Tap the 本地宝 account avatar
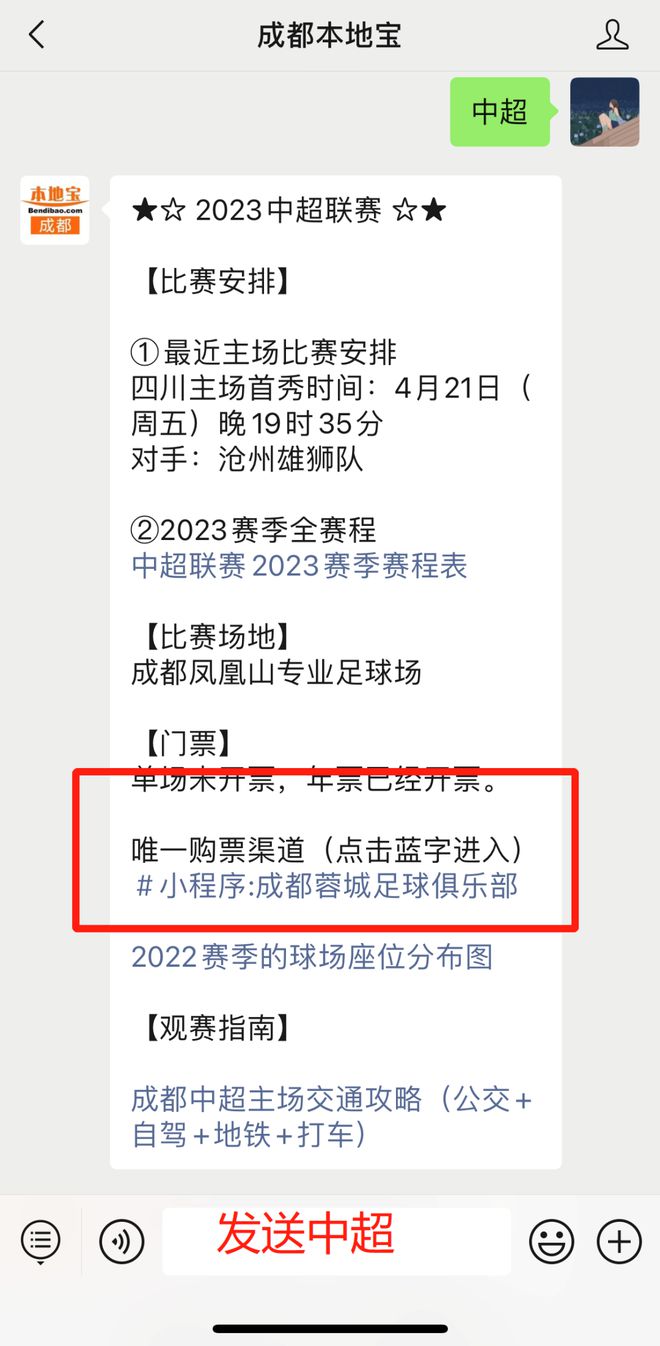 tap(55, 210)
